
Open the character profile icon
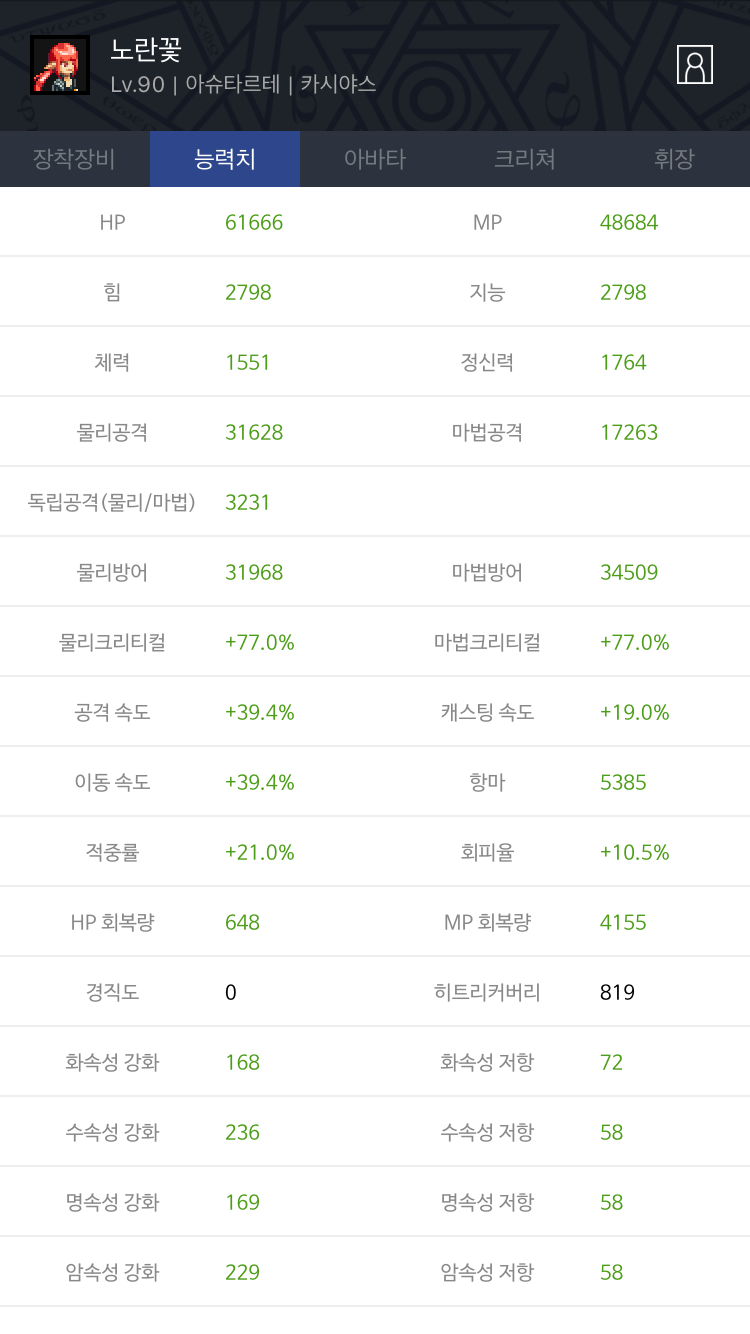[694, 65]
